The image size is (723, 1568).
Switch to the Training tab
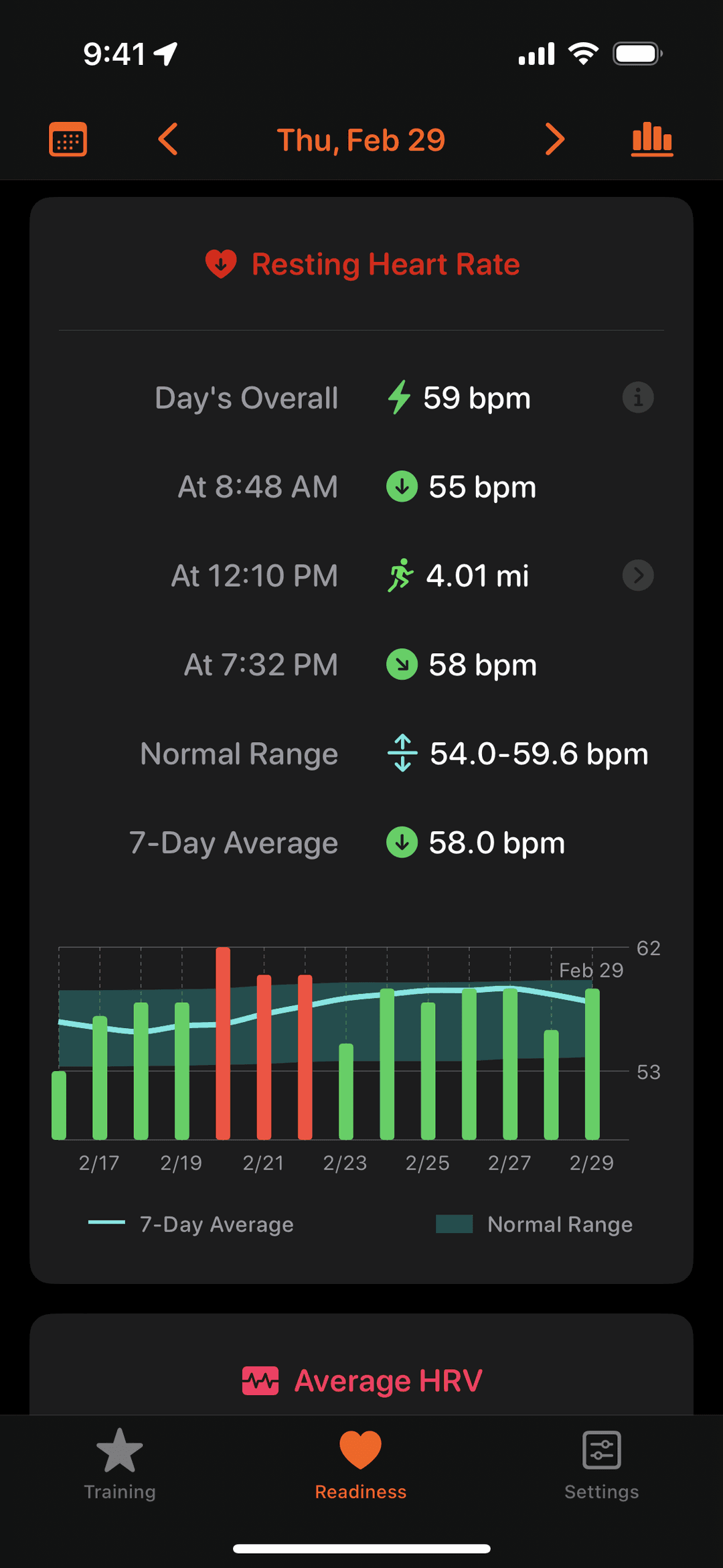tap(120, 1464)
